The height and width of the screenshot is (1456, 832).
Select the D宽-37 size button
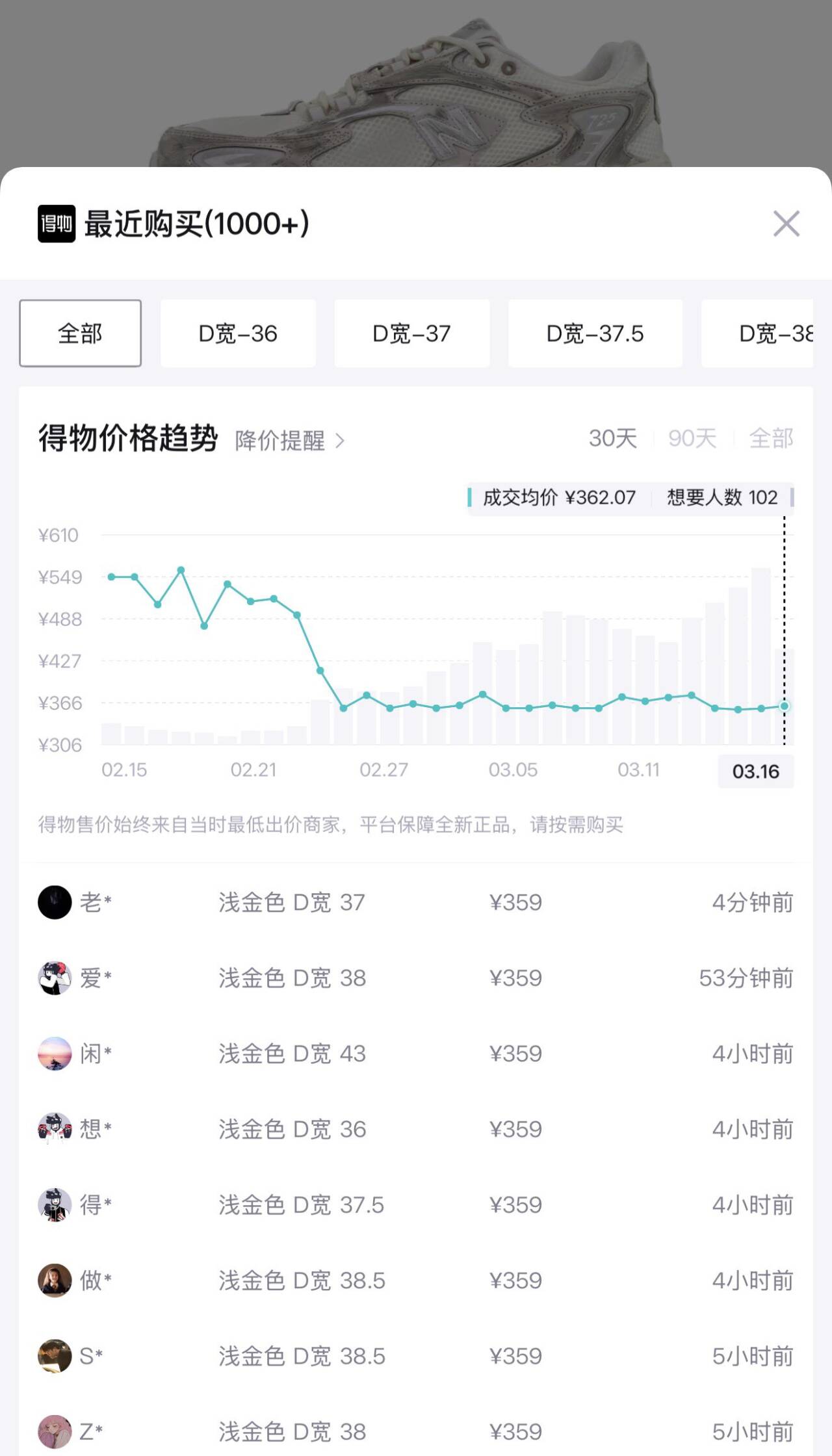click(411, 333)
